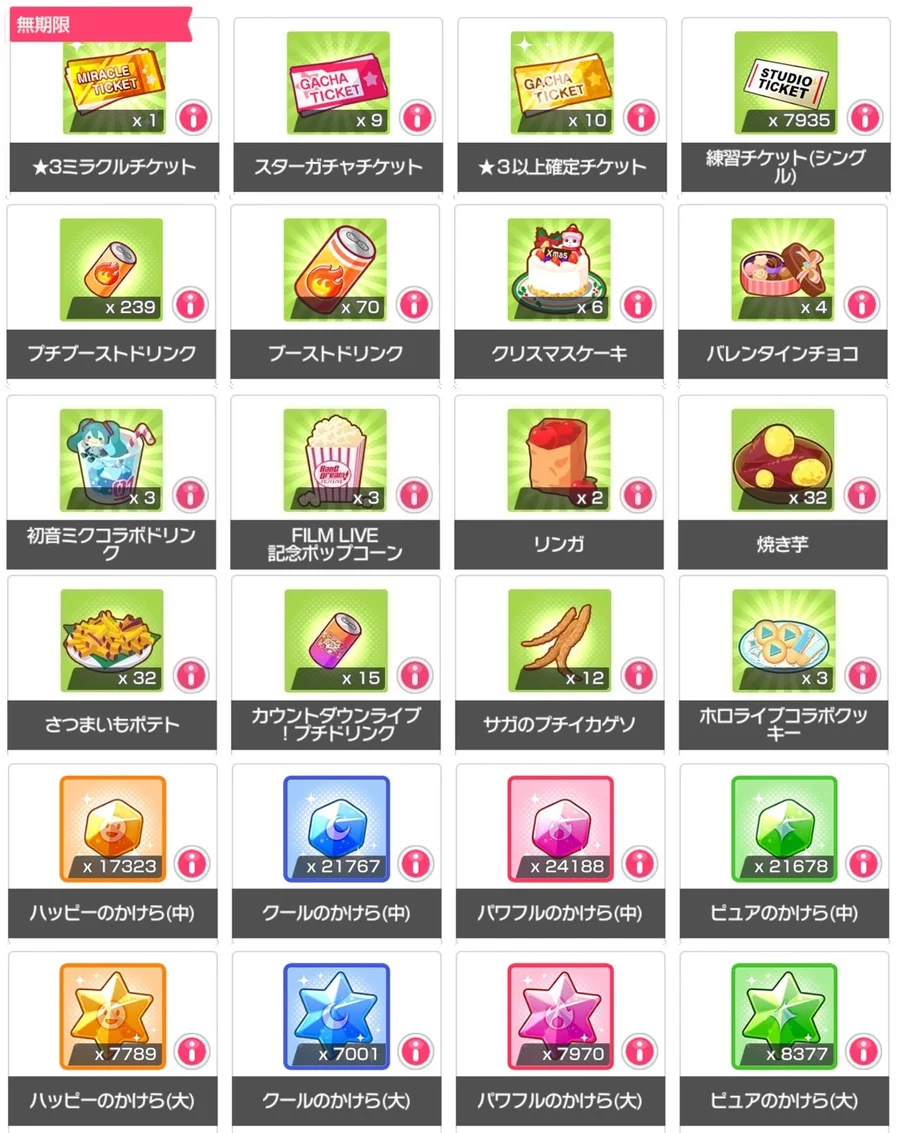The height and width of the screenshot is (1133, 900).
Task: Open info for サガのプチイカゲソ
Action: pos(640,675)
